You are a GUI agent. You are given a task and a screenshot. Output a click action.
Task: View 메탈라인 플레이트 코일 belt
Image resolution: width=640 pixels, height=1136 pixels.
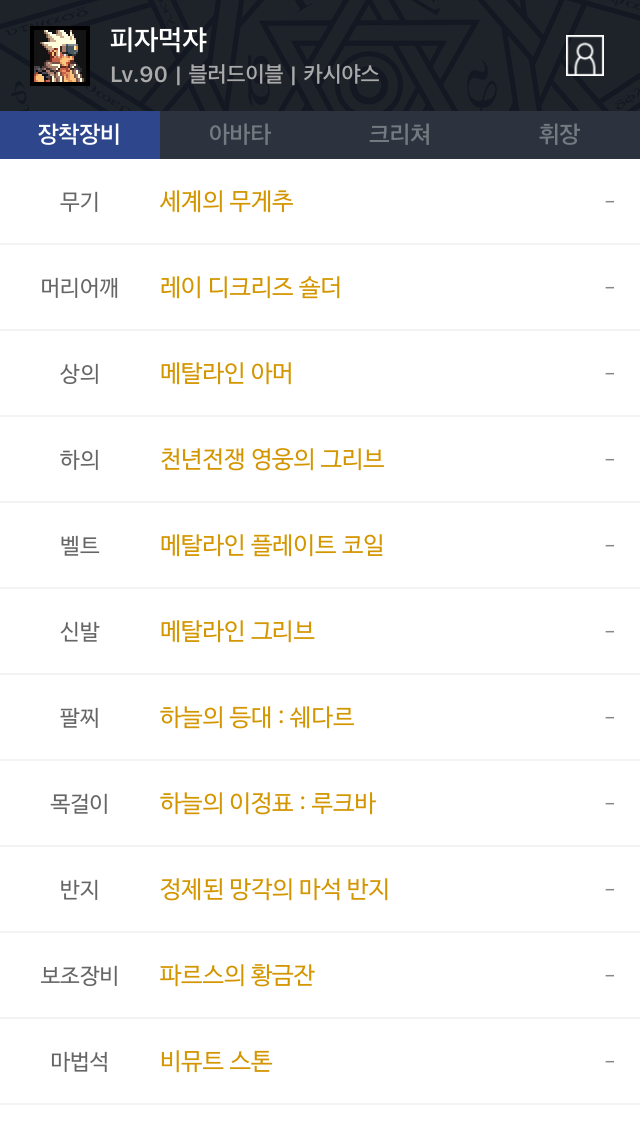coord(272,545)
